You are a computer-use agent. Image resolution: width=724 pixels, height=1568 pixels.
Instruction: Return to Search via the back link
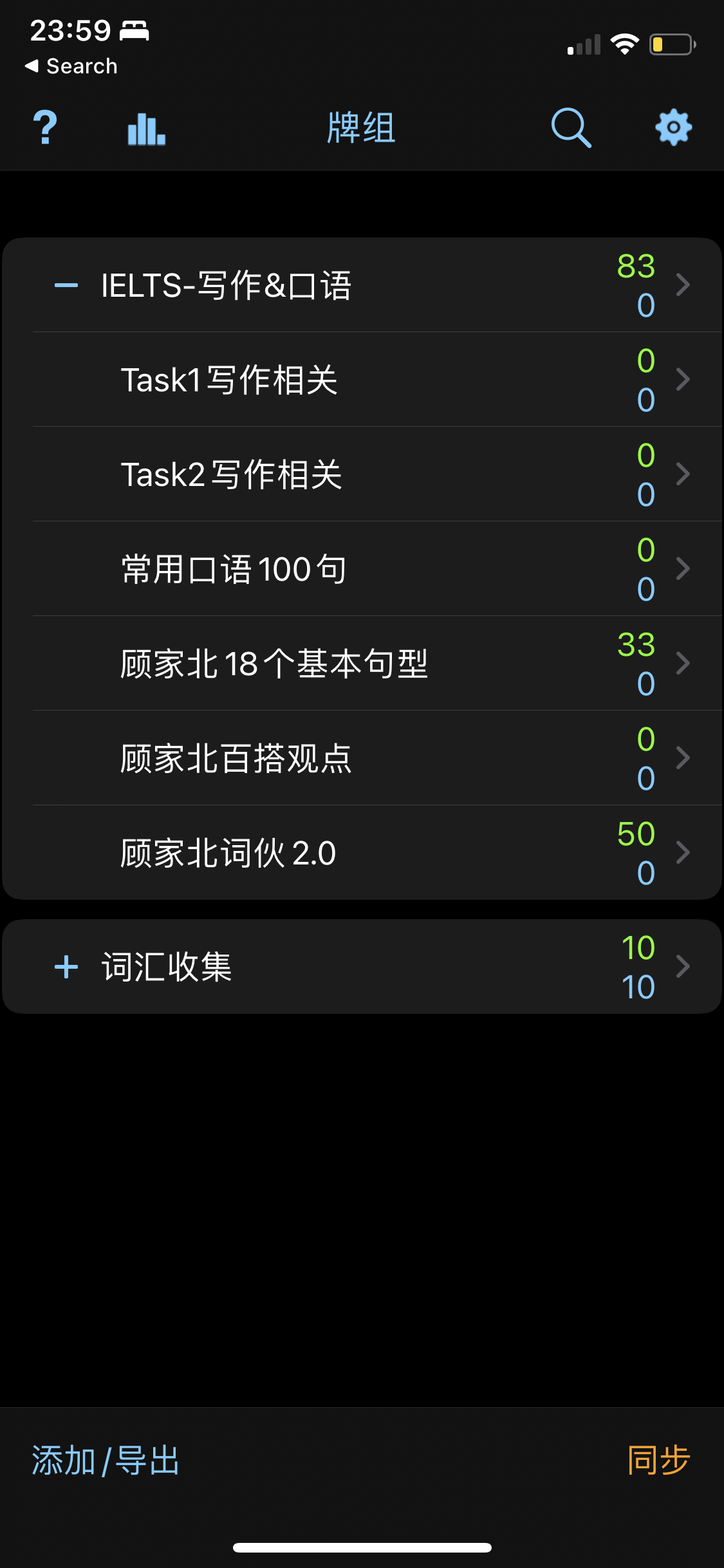point(71,66)
